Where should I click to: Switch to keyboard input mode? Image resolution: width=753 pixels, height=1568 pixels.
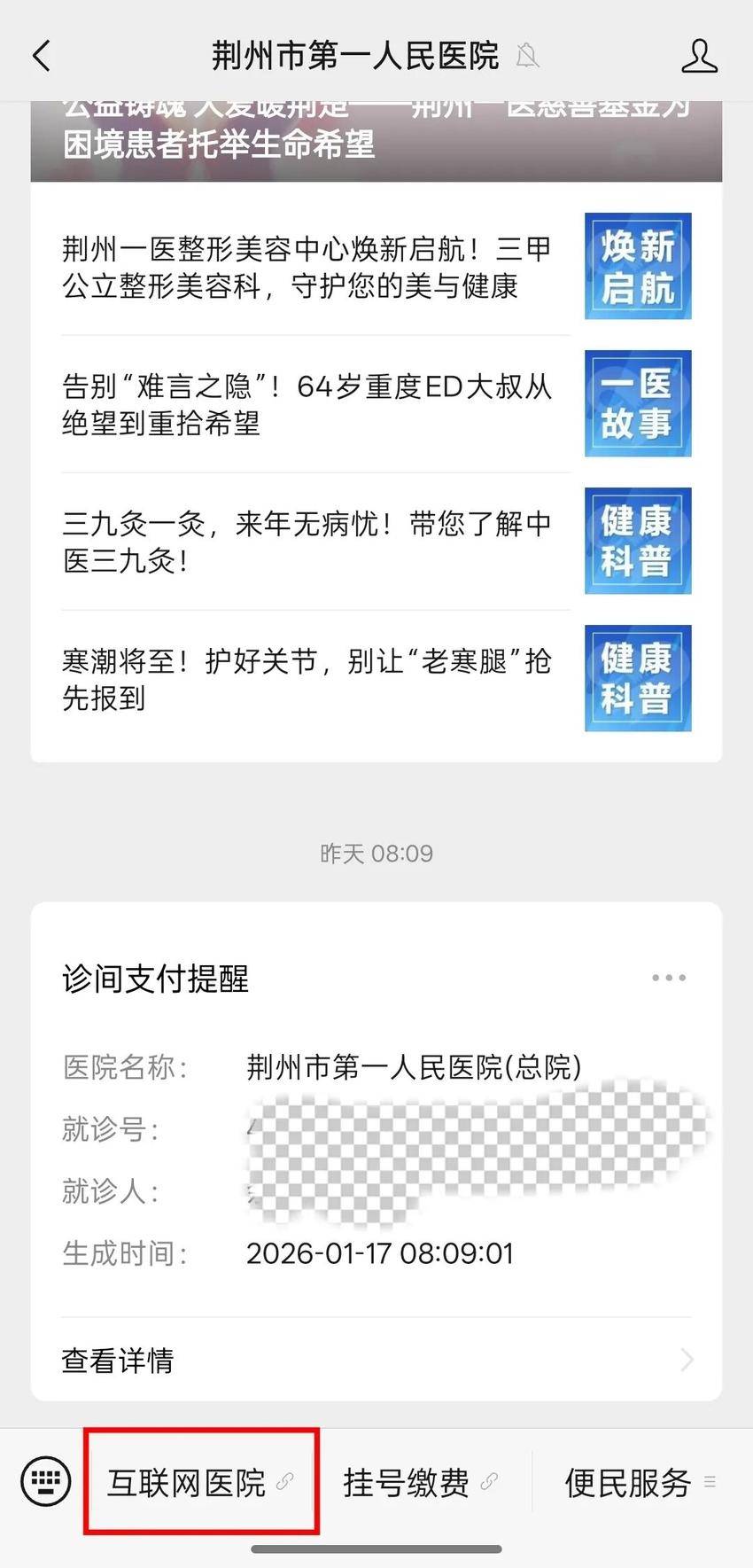coord(45,1481)
